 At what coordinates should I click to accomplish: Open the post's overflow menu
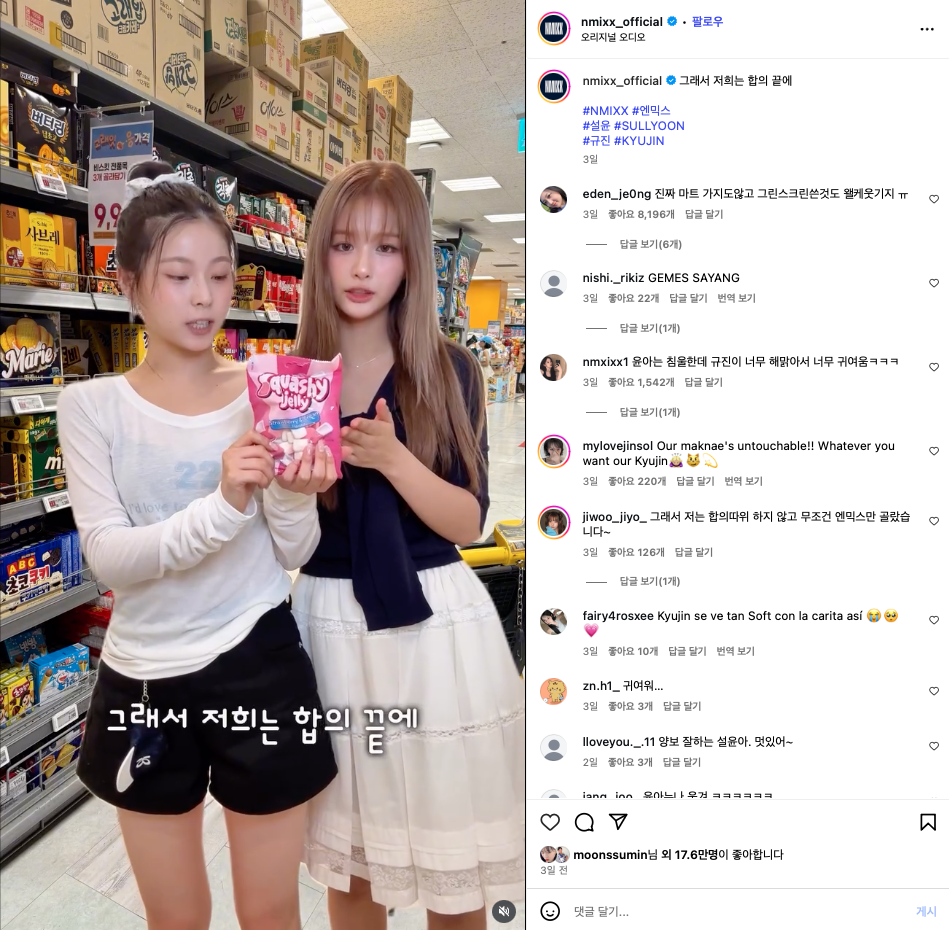pos(926,29)
